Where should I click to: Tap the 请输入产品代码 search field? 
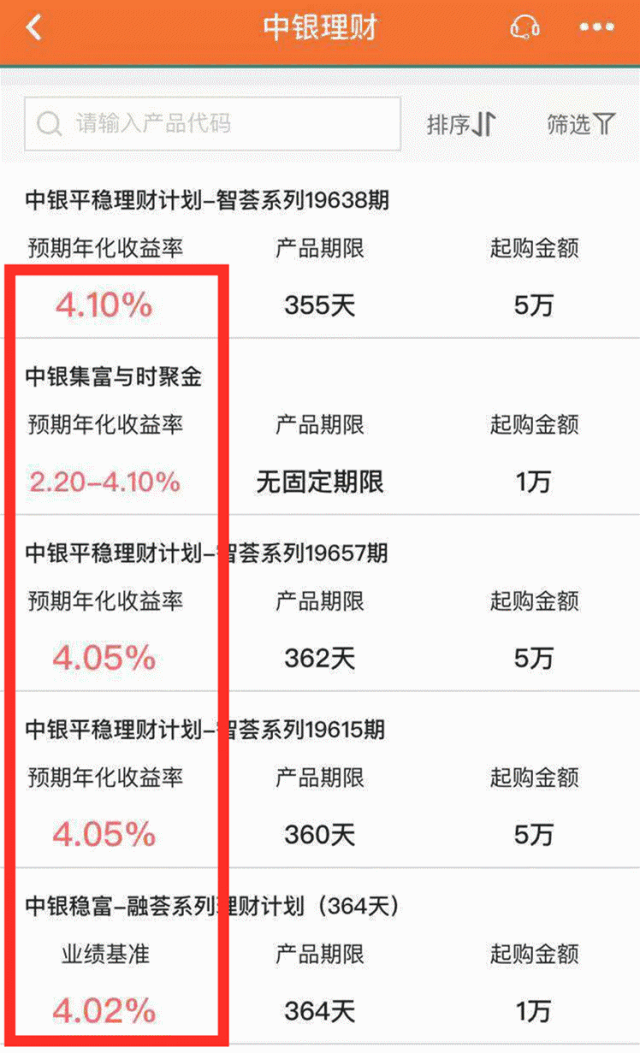[x=213, y=124]
